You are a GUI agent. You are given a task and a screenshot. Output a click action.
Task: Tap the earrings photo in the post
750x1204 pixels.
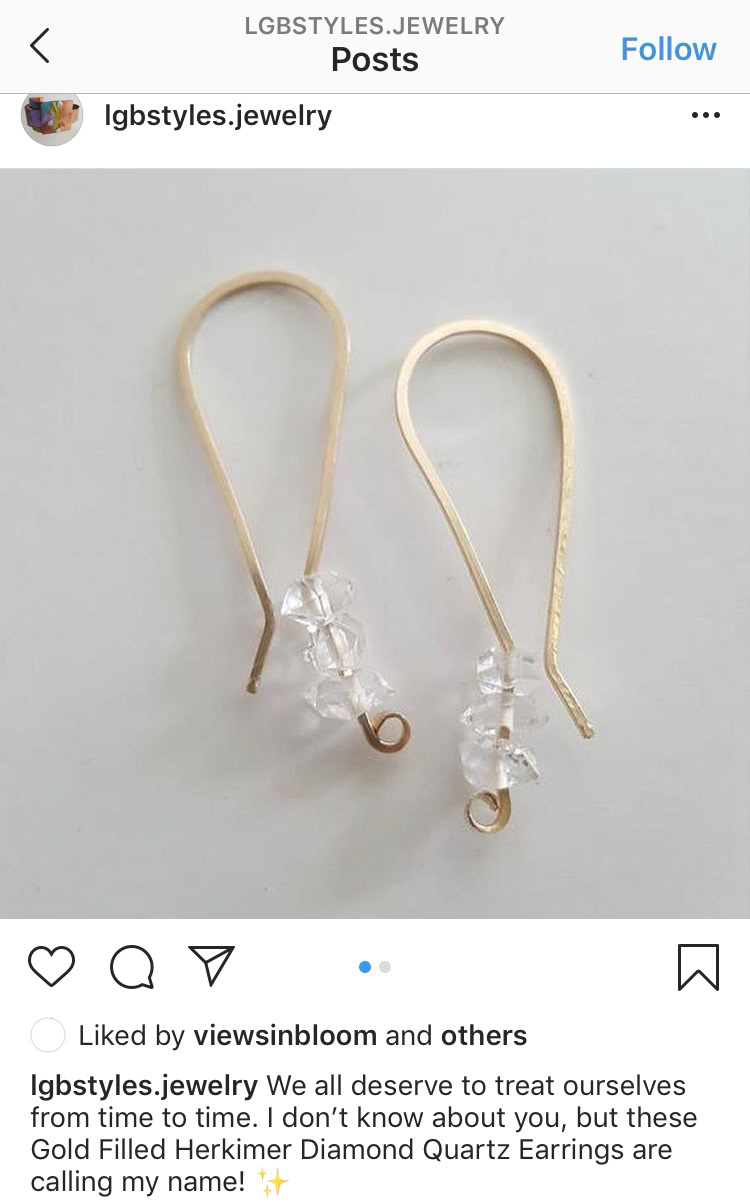375,543
